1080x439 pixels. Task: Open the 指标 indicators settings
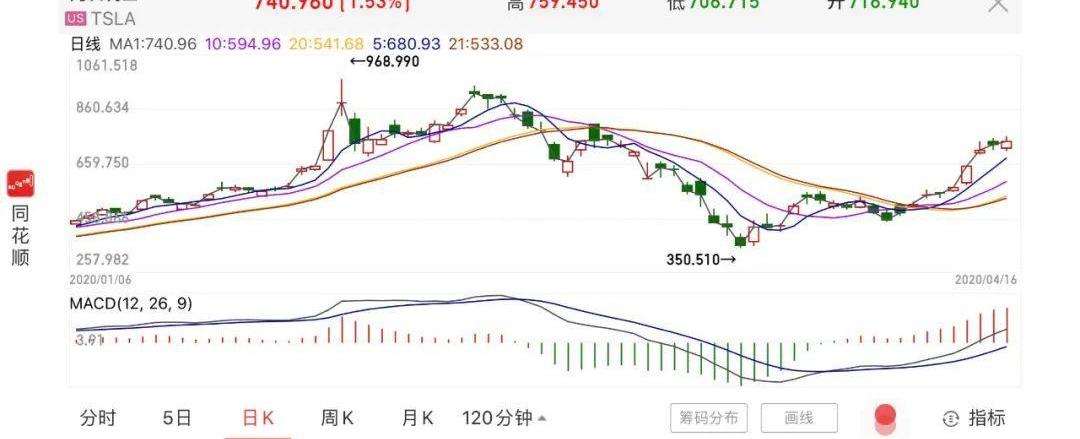click(974, 418)
